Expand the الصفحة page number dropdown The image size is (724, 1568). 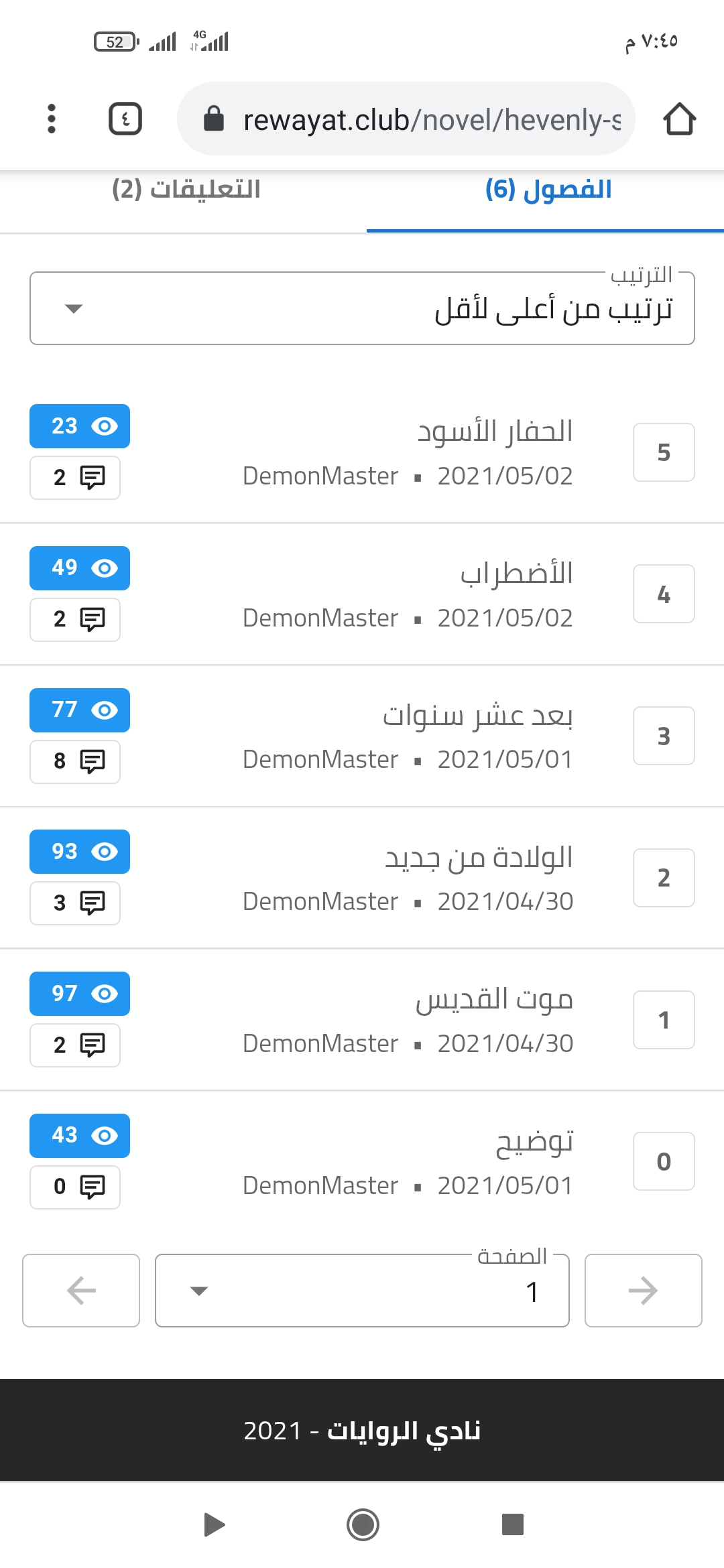coord(362,1291)
